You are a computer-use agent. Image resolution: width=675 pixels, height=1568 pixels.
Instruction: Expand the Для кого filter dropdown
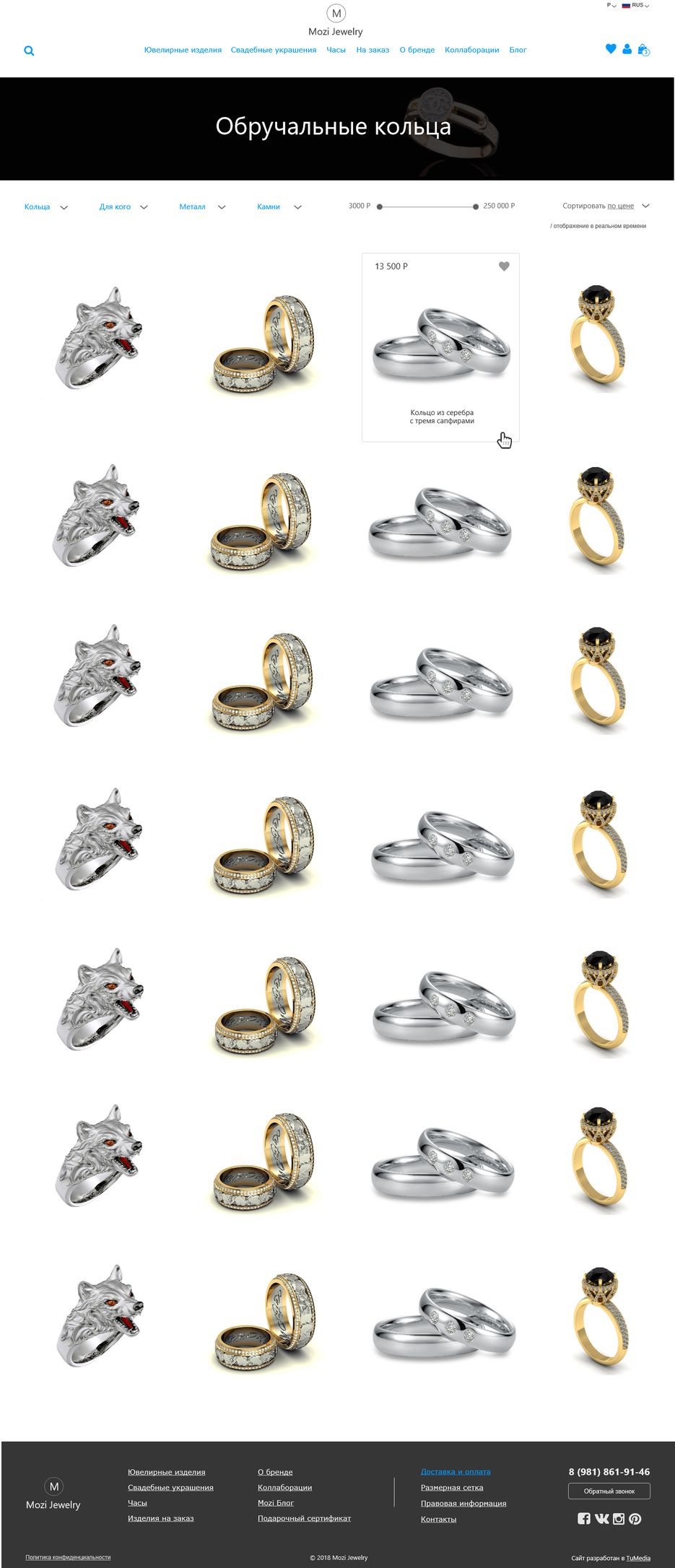123,207
